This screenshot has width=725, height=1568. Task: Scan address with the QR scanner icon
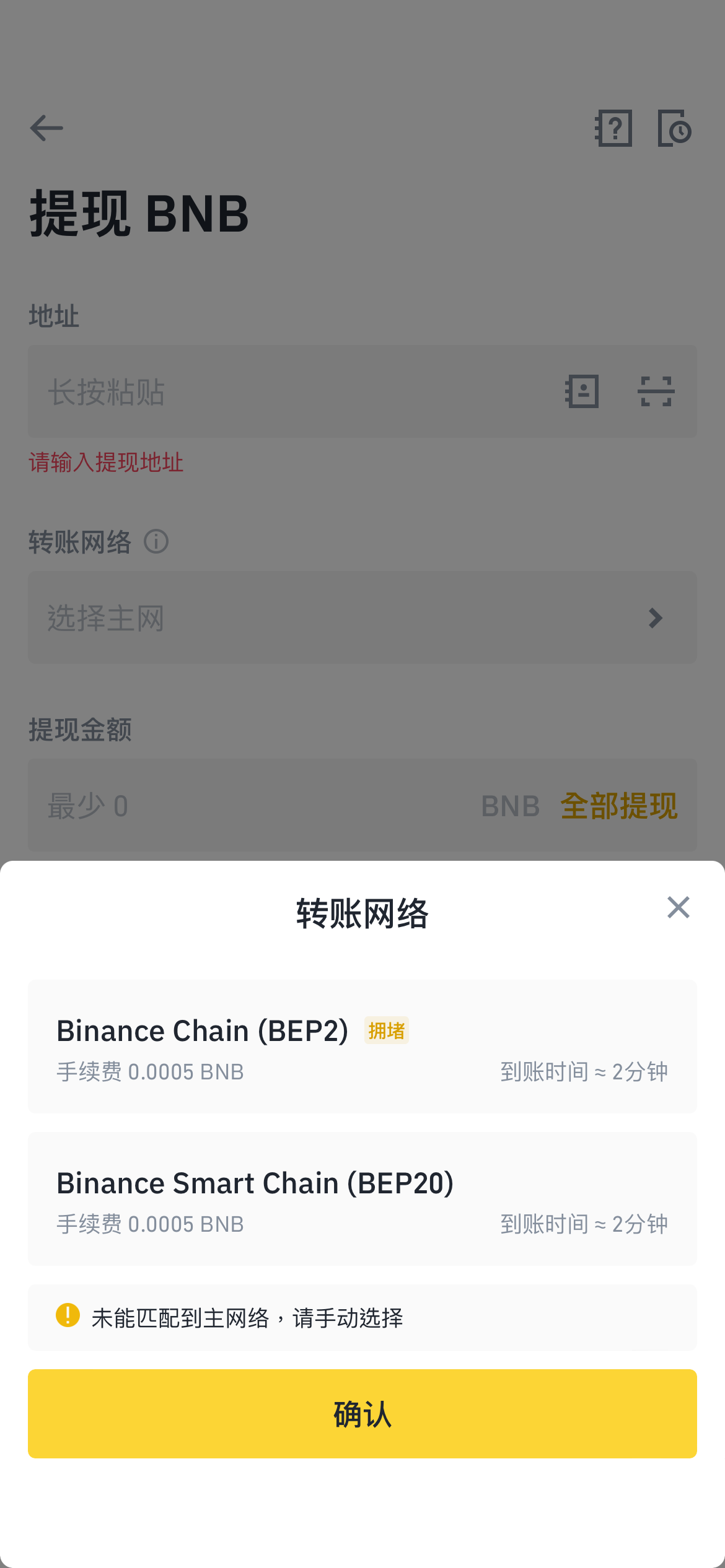pyautogui.click(x=655, y=391)
